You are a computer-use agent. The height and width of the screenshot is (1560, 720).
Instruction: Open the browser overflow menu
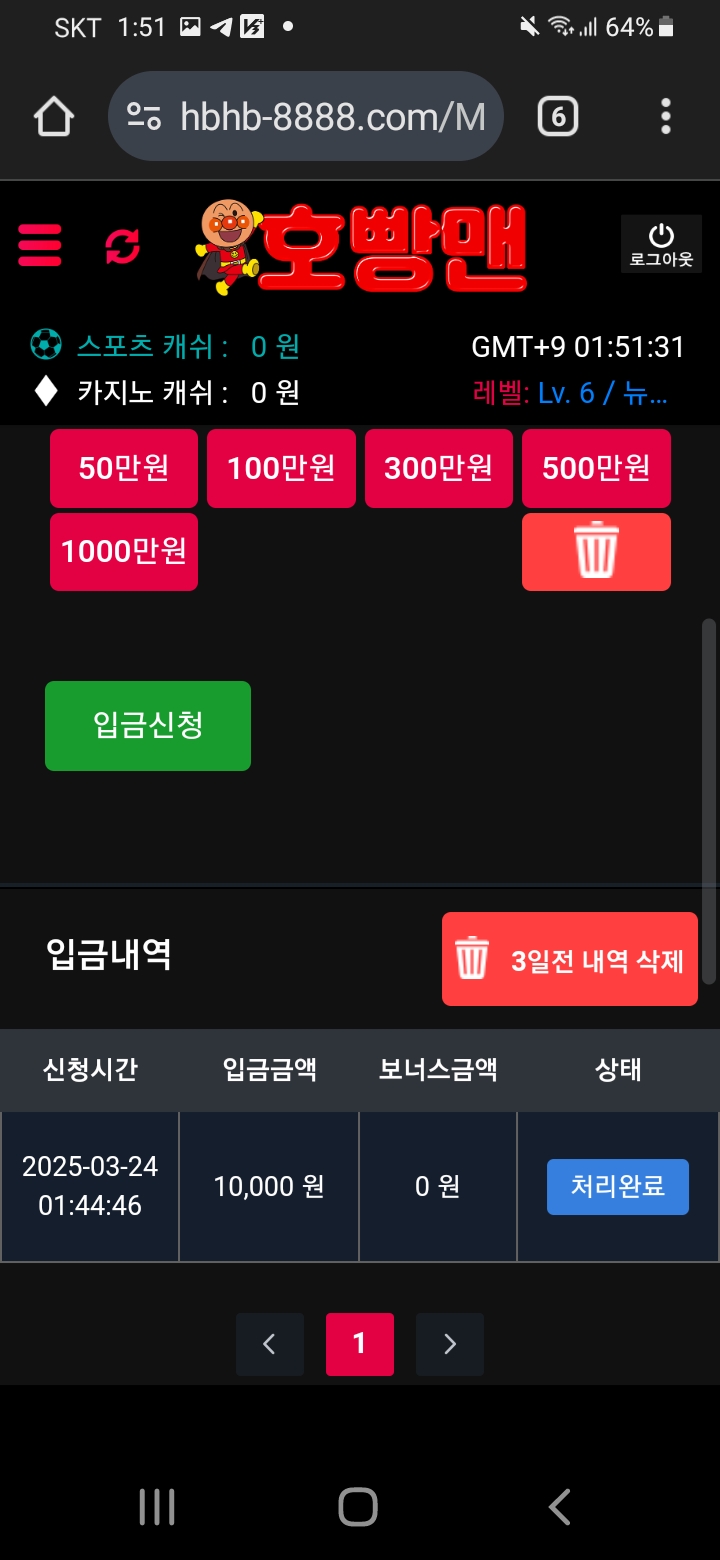(x=665, y=117)
